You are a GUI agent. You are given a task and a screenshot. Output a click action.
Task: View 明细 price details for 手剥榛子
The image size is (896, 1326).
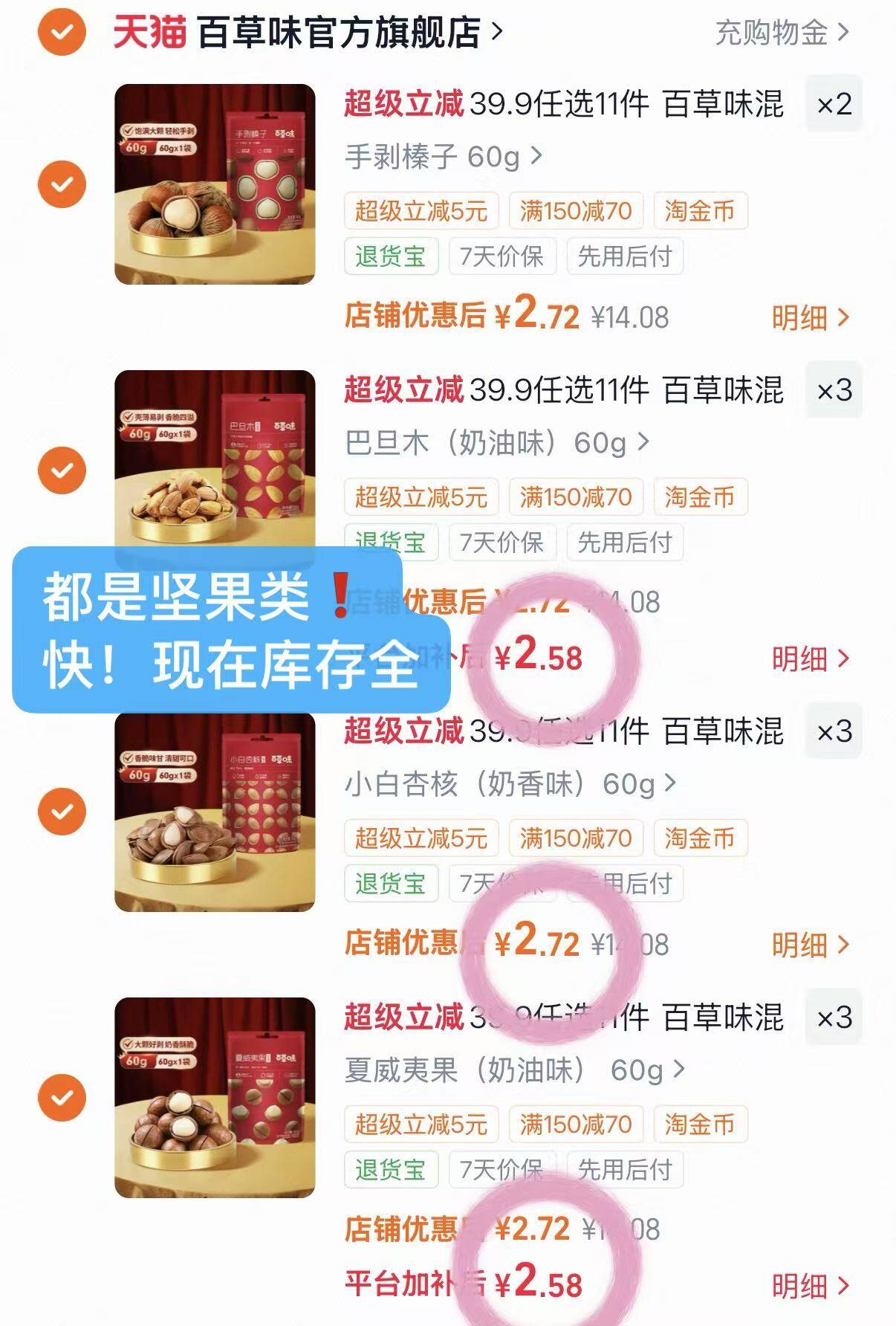click(809, 318)
